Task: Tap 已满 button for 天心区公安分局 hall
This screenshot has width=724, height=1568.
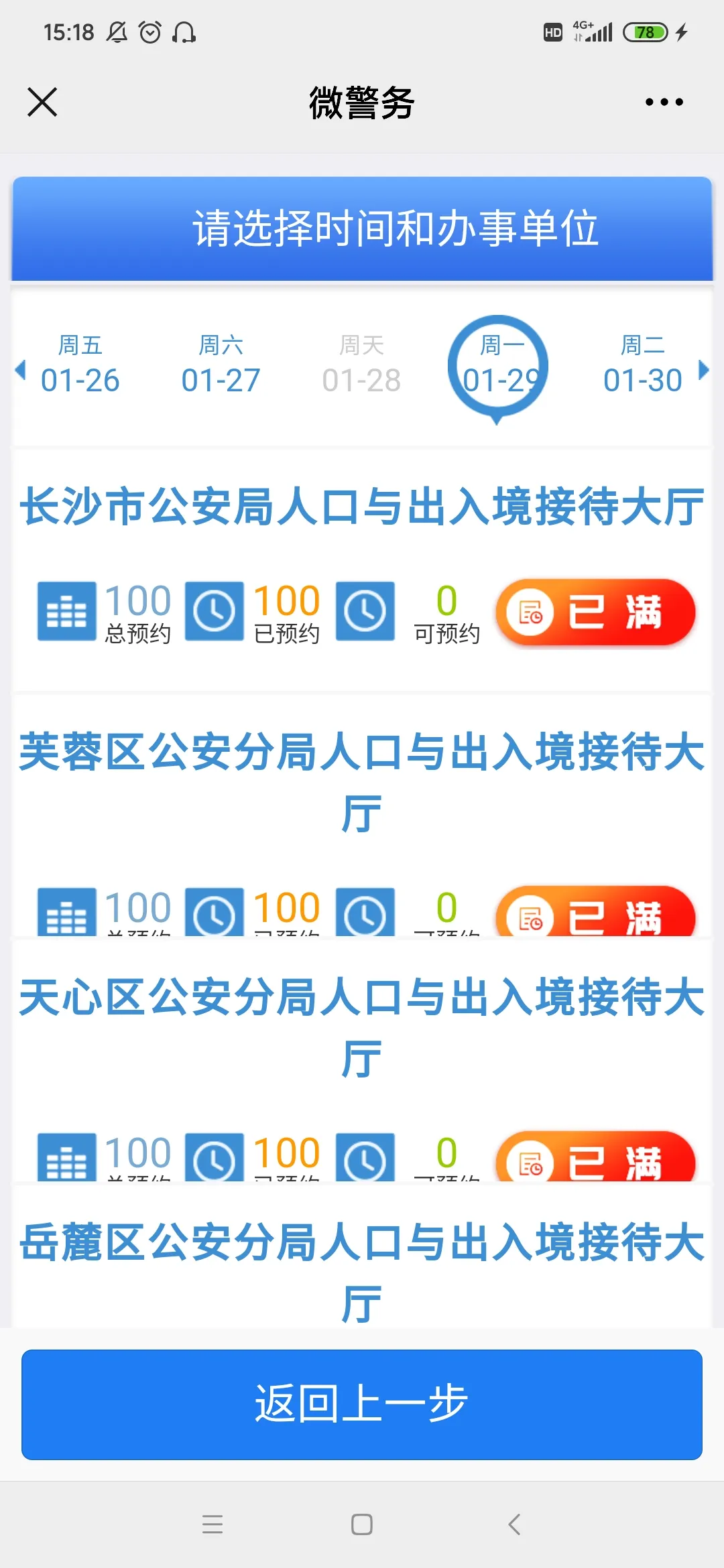Action: (x=595, y=1157)
